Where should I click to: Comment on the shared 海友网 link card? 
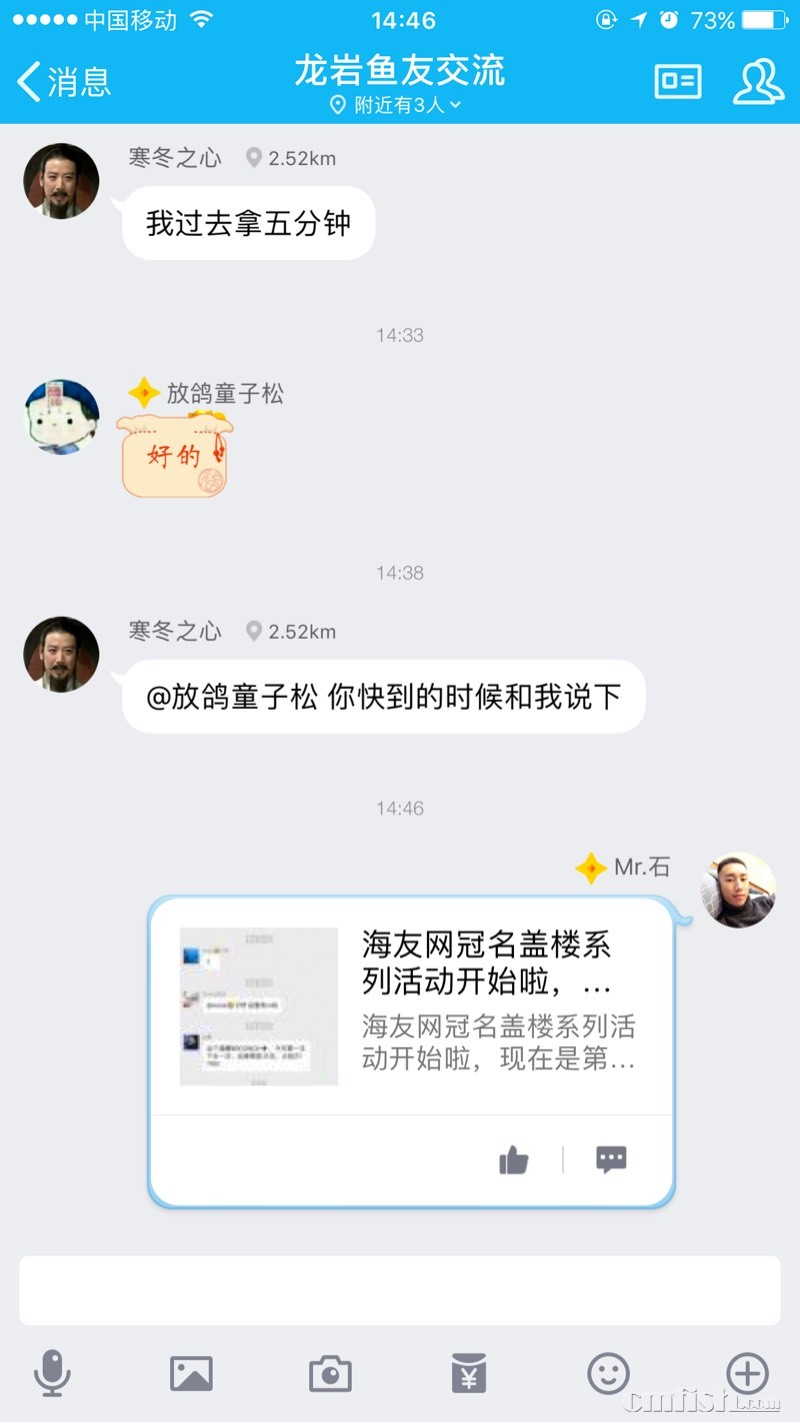pyautogui.click(x=611, y=1160)
